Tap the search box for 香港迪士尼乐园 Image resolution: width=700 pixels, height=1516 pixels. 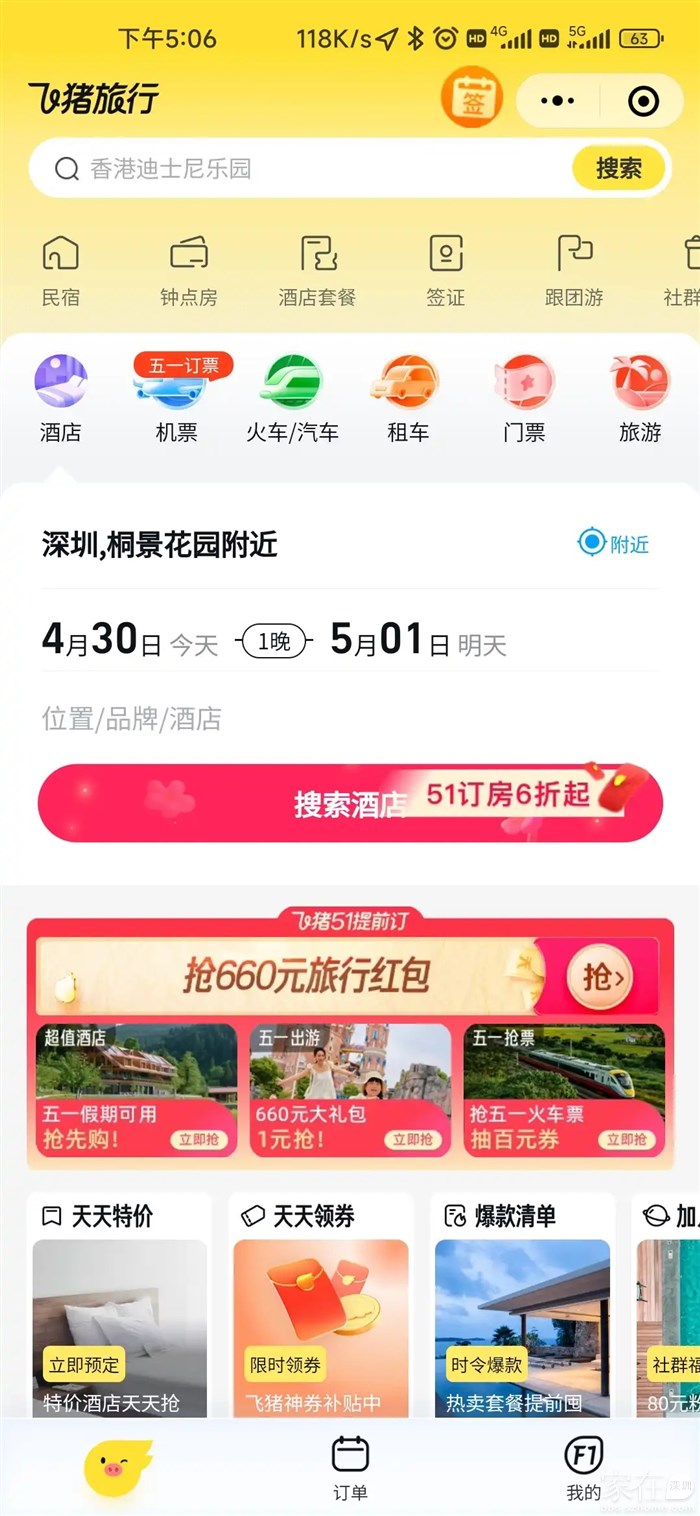pos(300,168)
